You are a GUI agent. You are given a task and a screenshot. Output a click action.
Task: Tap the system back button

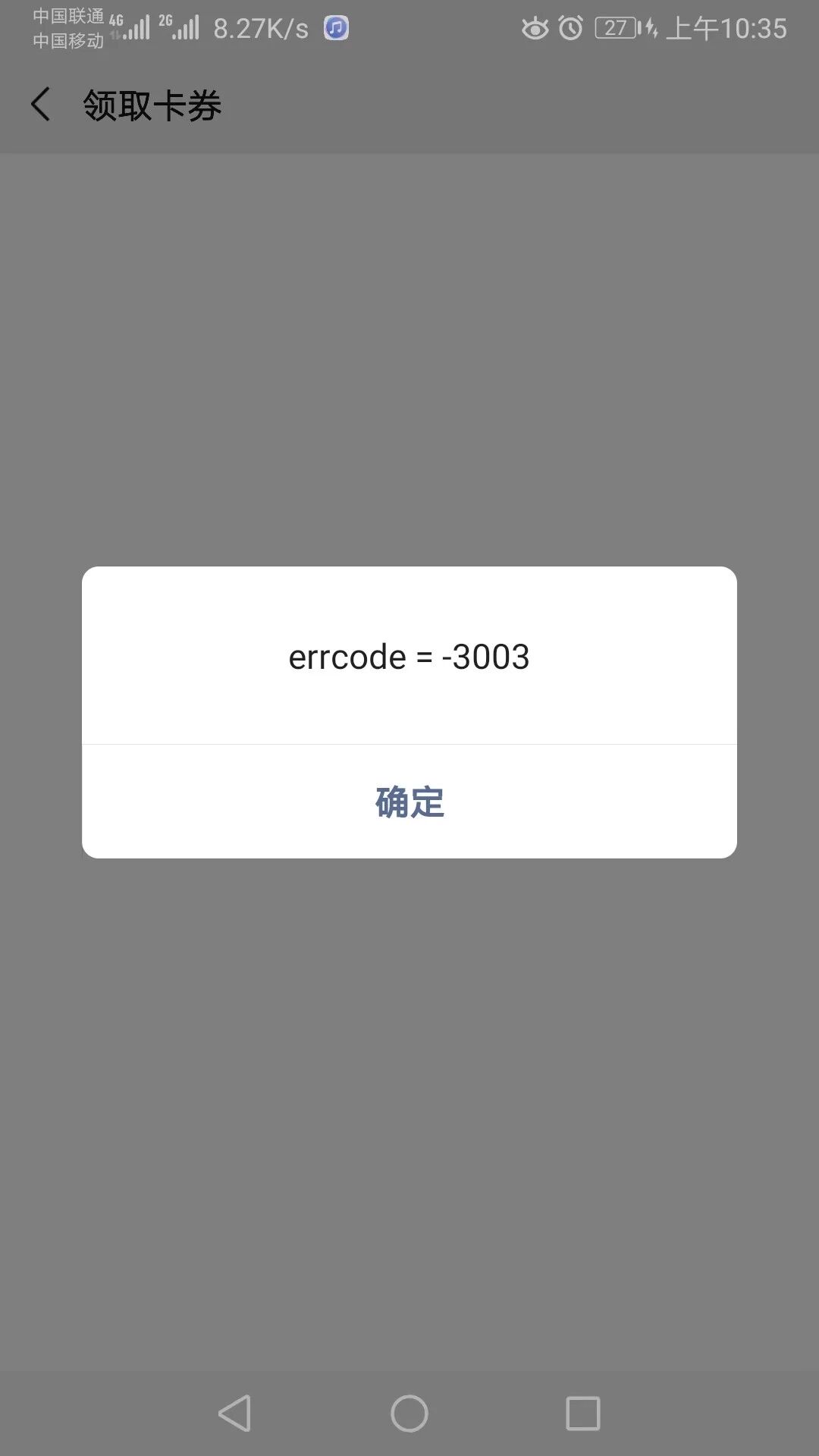[x=235, y=1414]
